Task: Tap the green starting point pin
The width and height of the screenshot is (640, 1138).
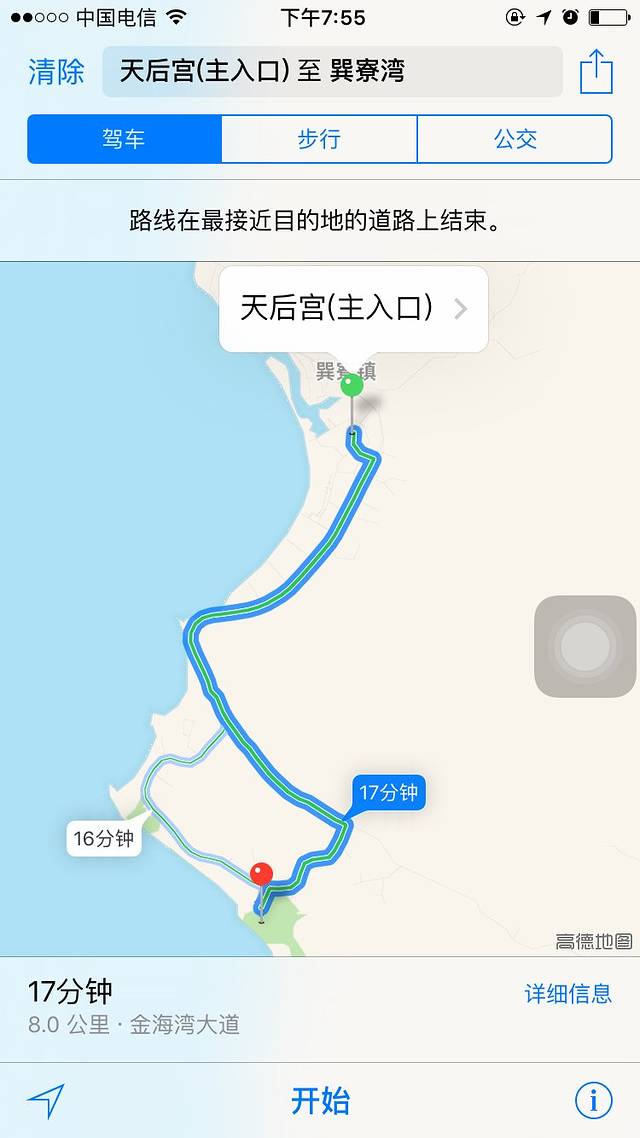Action: pyautogui.click(x=351, y=386)
